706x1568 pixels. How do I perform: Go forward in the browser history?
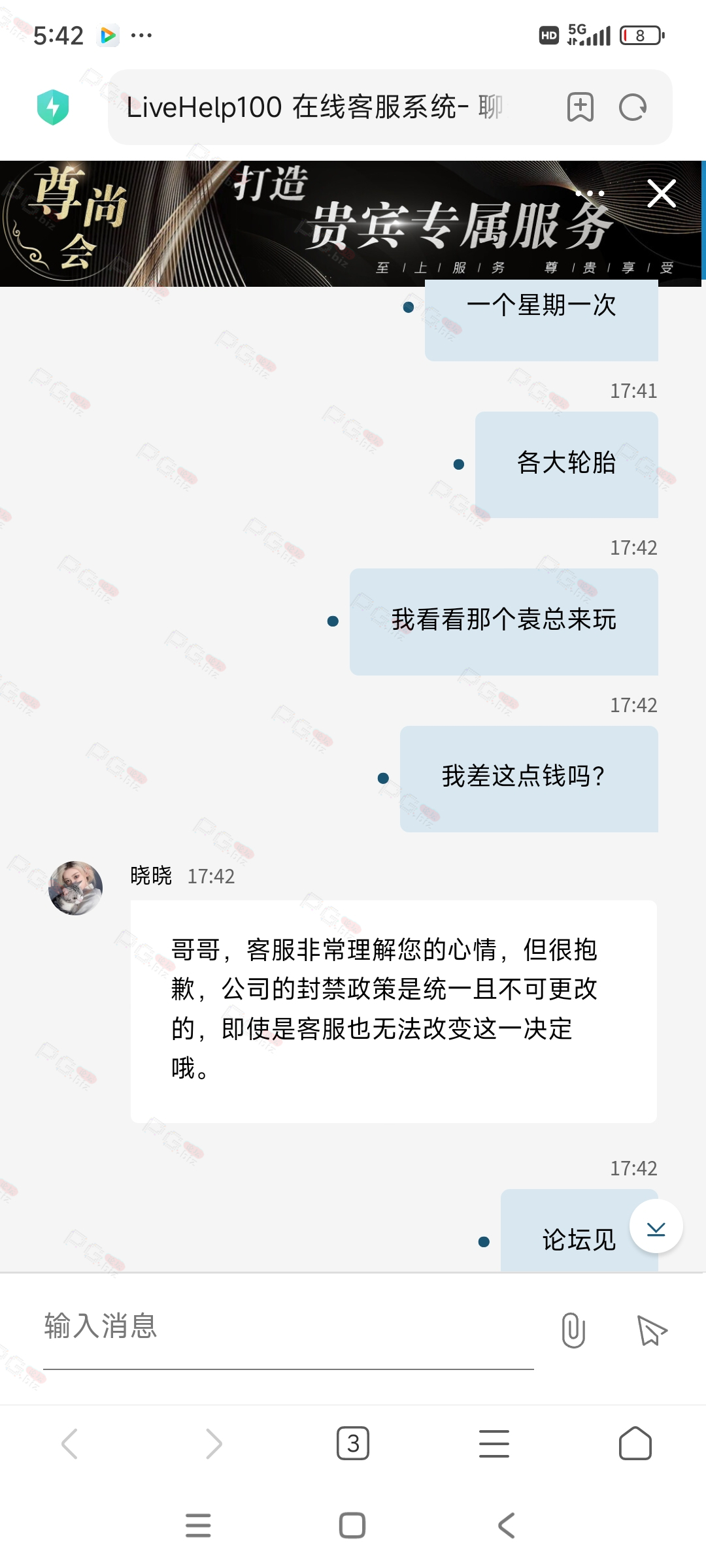pyautogui.click(x=214, y=1443)
